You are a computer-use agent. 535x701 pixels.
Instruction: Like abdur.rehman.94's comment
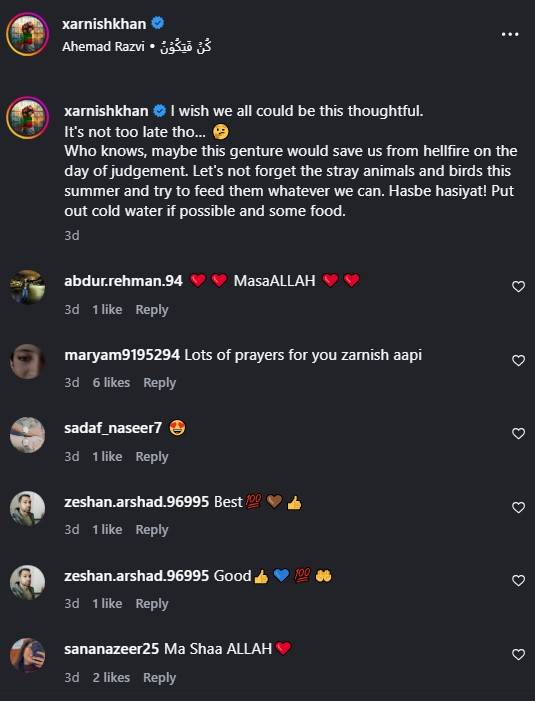[518, 287]
